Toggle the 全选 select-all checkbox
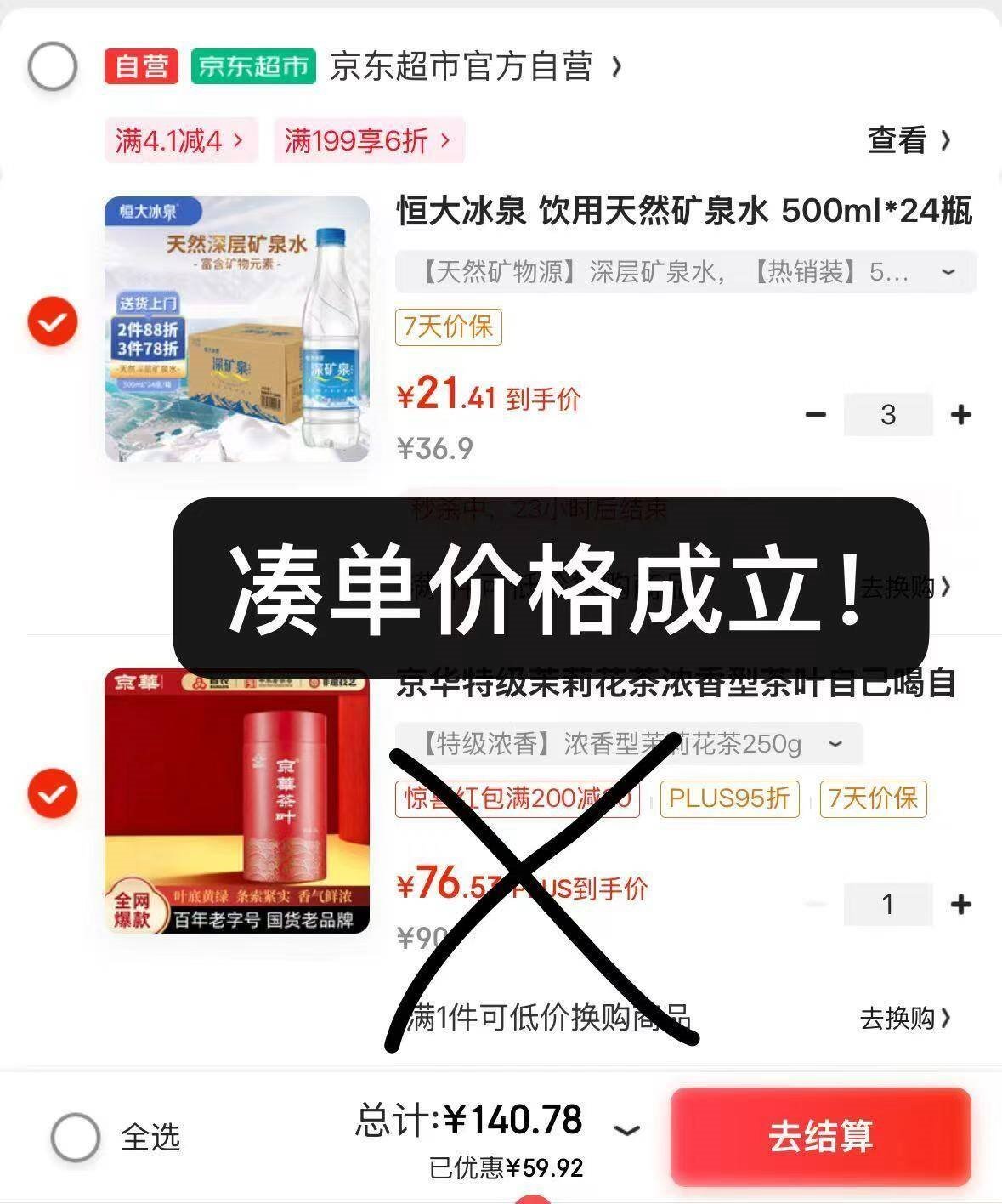 click(75, 1137)
